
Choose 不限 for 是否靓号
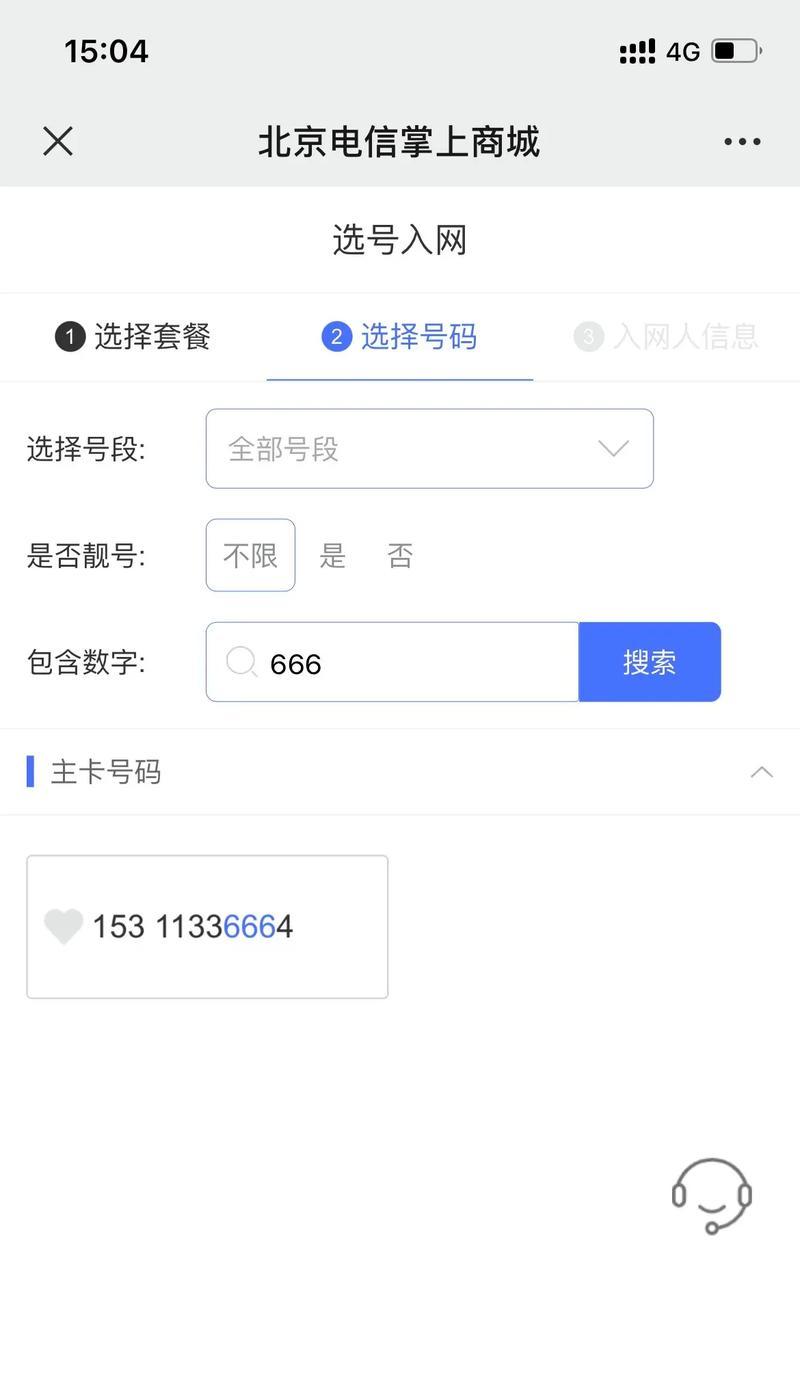(x=250, y=555)
